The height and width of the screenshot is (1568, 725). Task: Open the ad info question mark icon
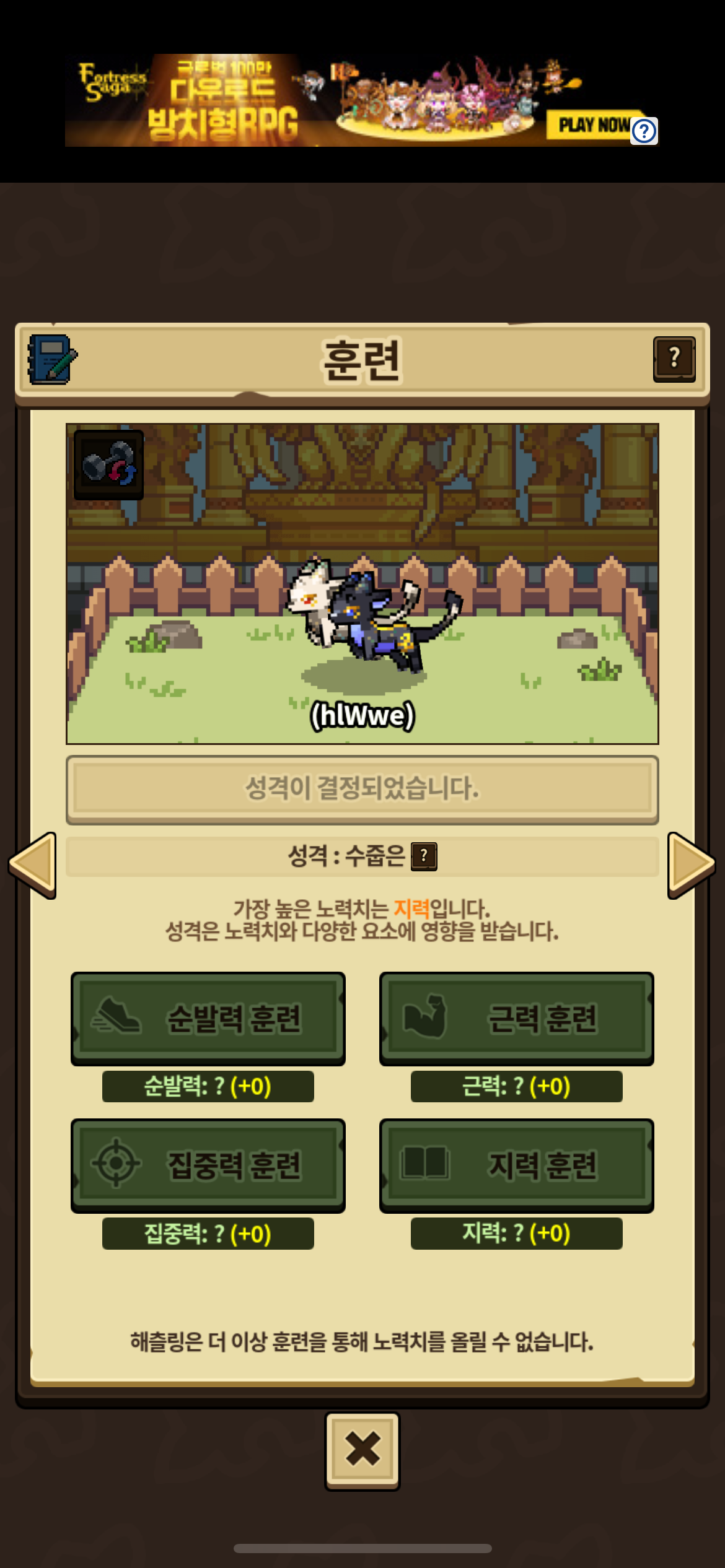(644, 131)
